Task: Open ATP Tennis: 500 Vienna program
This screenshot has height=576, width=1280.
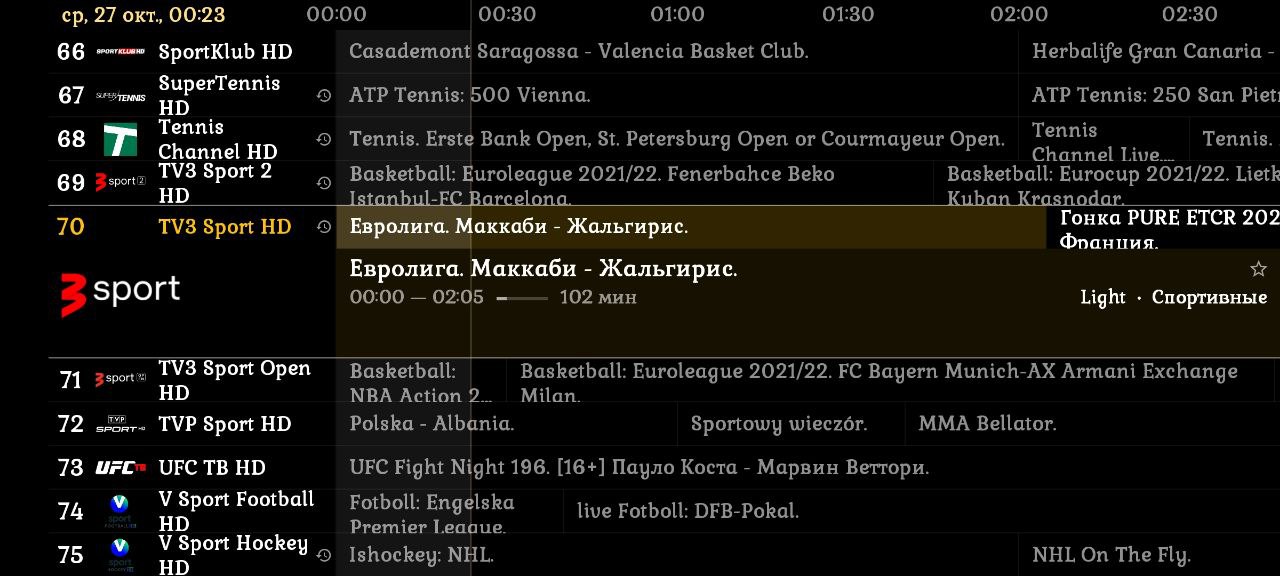Action: click(470, 96)
